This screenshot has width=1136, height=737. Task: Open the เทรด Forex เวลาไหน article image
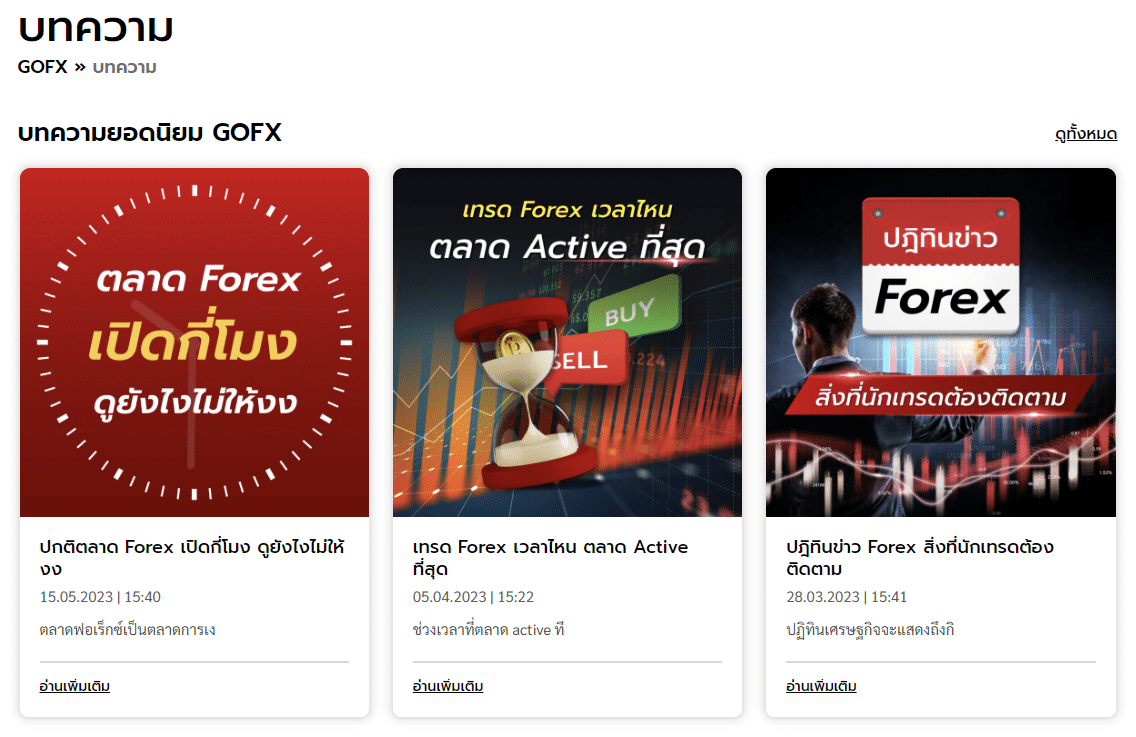[567, 342]
